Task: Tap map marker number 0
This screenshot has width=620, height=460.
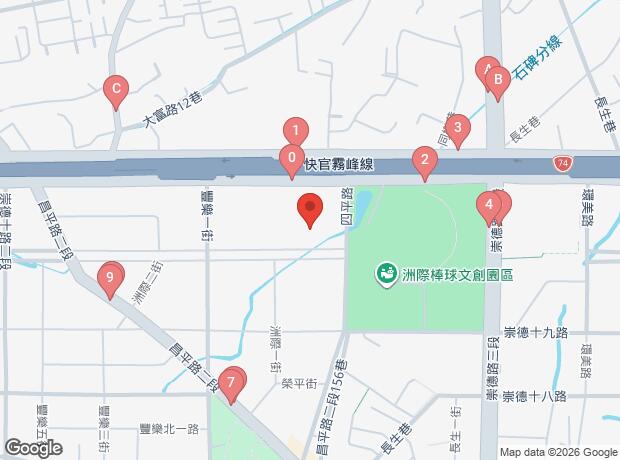Action: click(291, 157)
